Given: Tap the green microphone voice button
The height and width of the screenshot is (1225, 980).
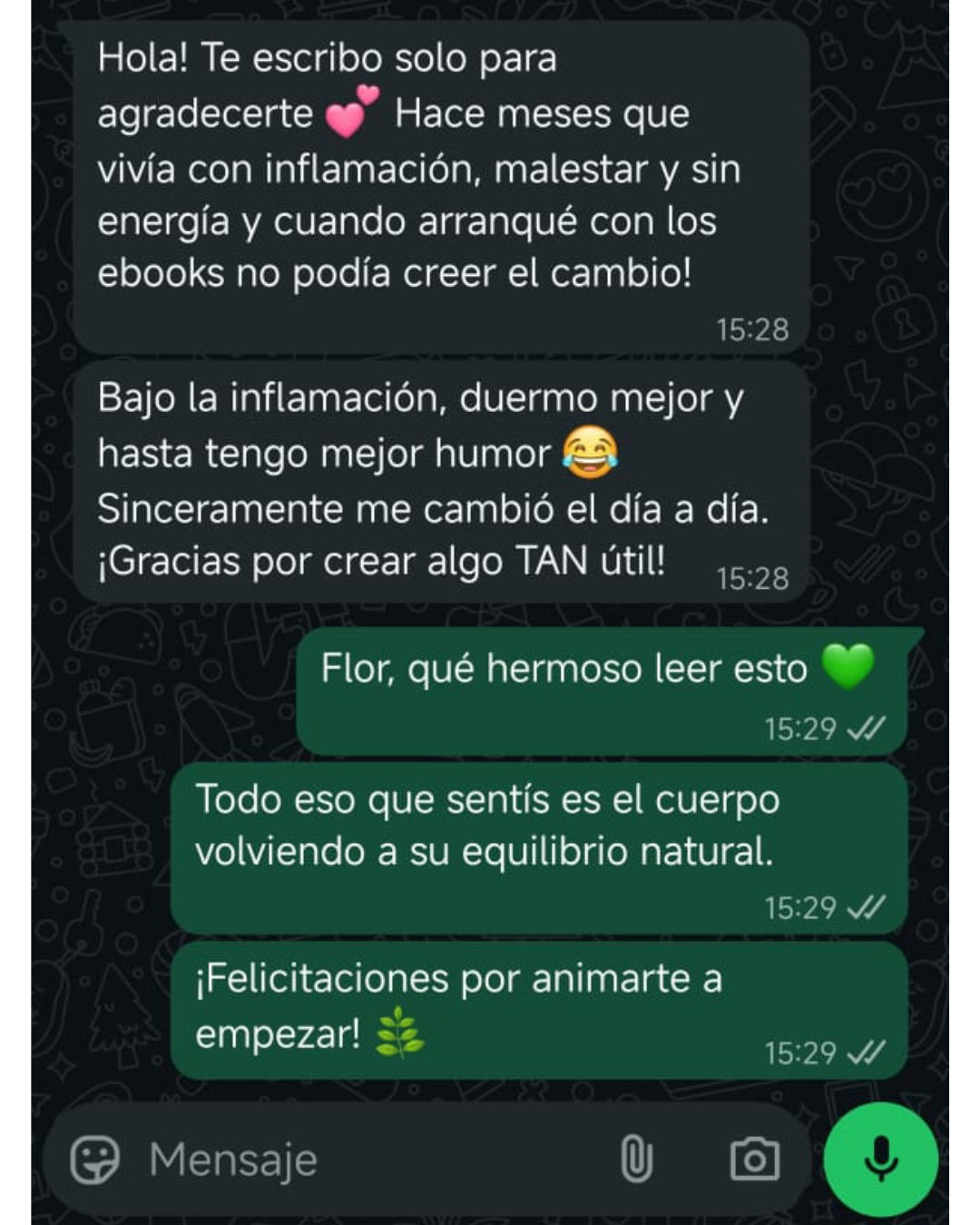Looking at the screenshot, I should pyautogui.click(x=880, y=1159).
